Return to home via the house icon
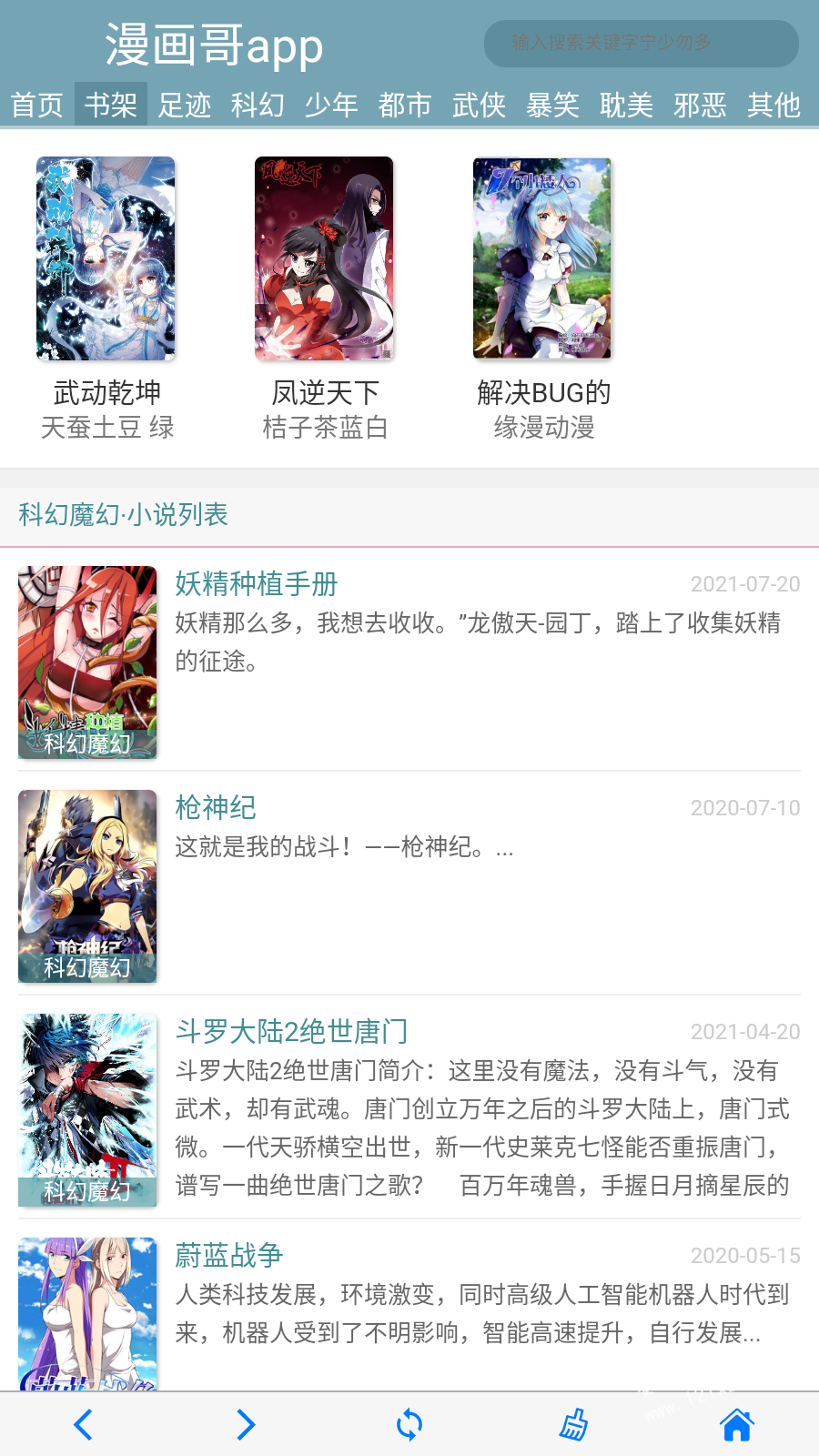This screenshot has width=819, height=1456. click(x=736, y=1424)
